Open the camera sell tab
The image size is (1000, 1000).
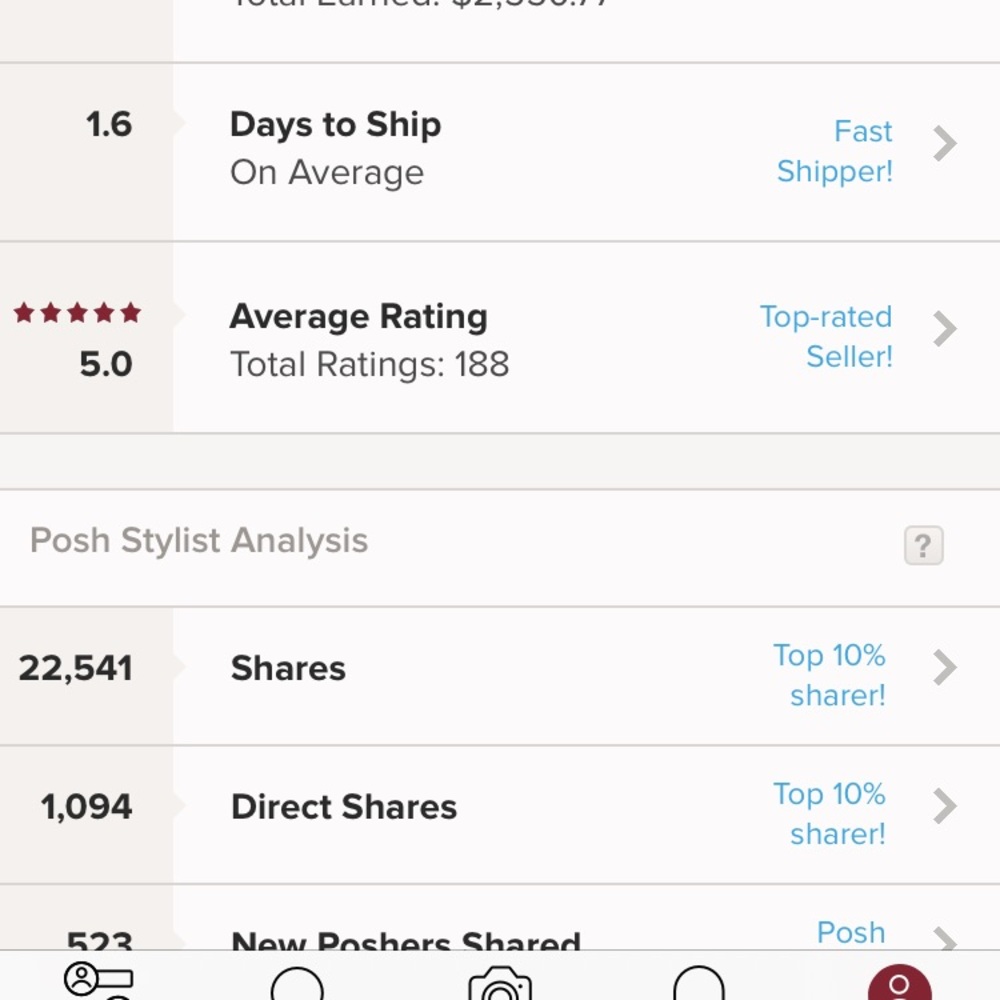point(499,982)
